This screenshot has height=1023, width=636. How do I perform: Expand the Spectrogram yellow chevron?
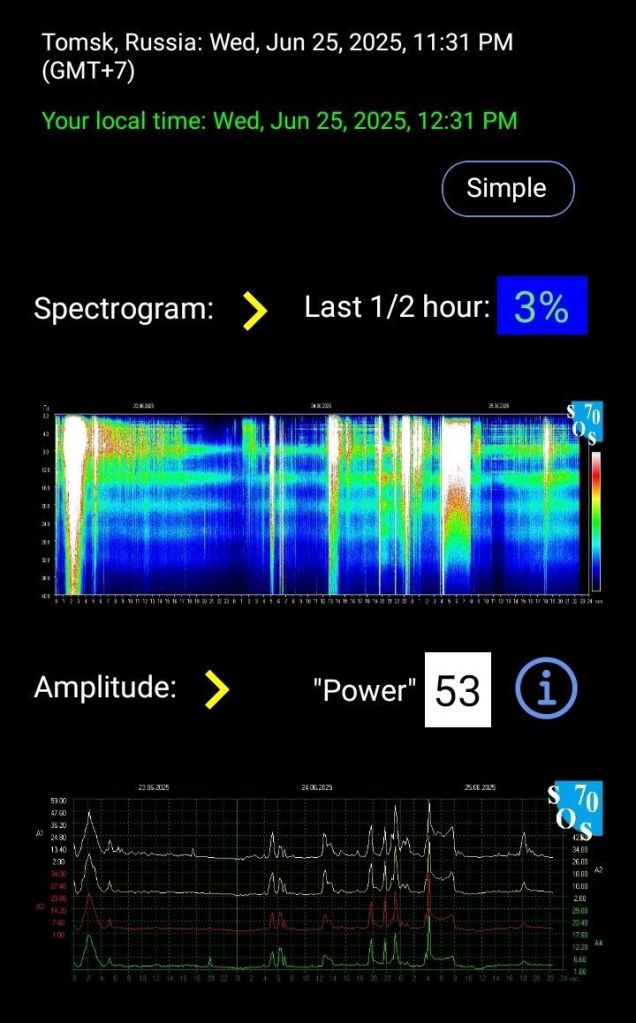click(x=256, y=309)
